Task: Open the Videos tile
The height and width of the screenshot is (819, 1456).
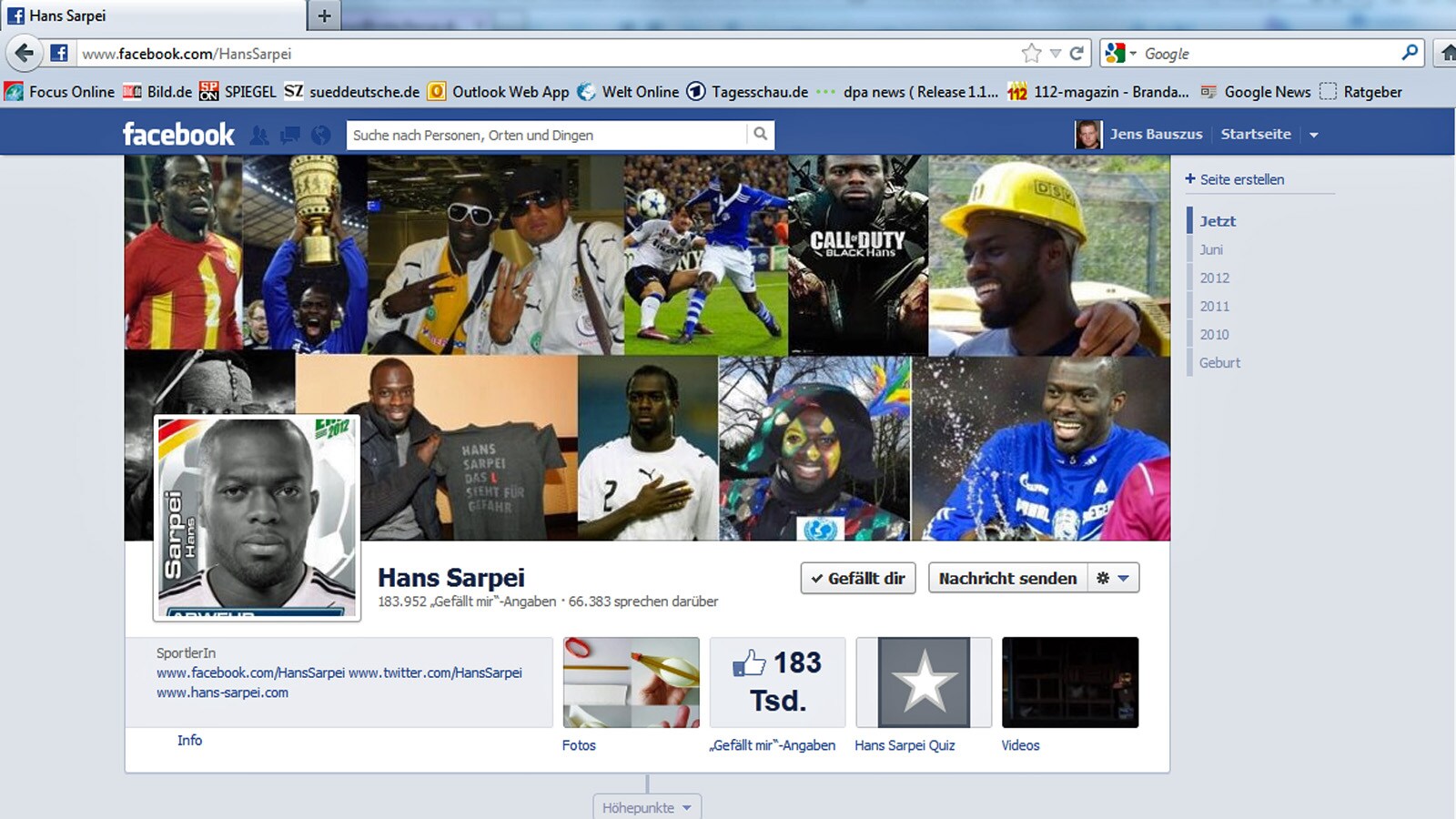Action: [1069, 682]
